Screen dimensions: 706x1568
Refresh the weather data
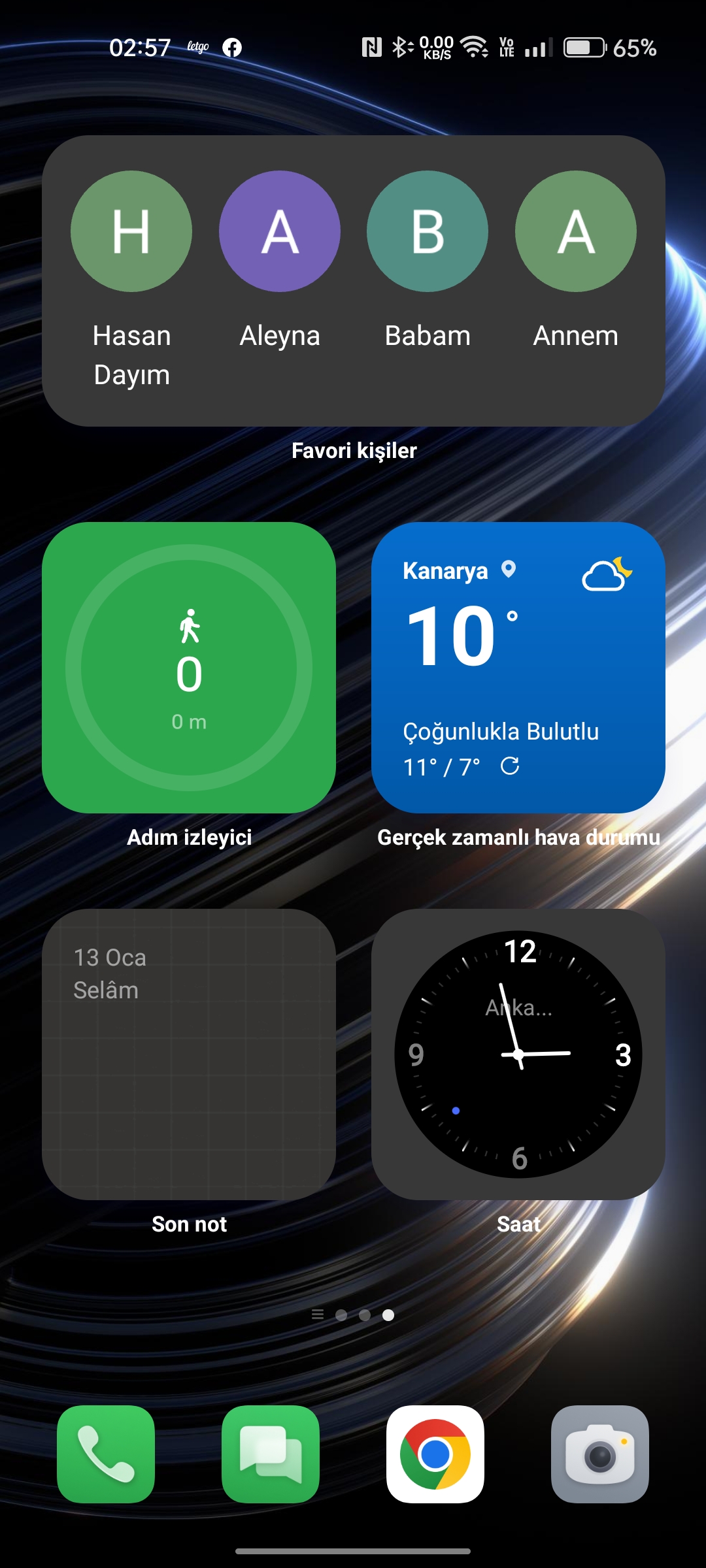click(x=510, y=766)
